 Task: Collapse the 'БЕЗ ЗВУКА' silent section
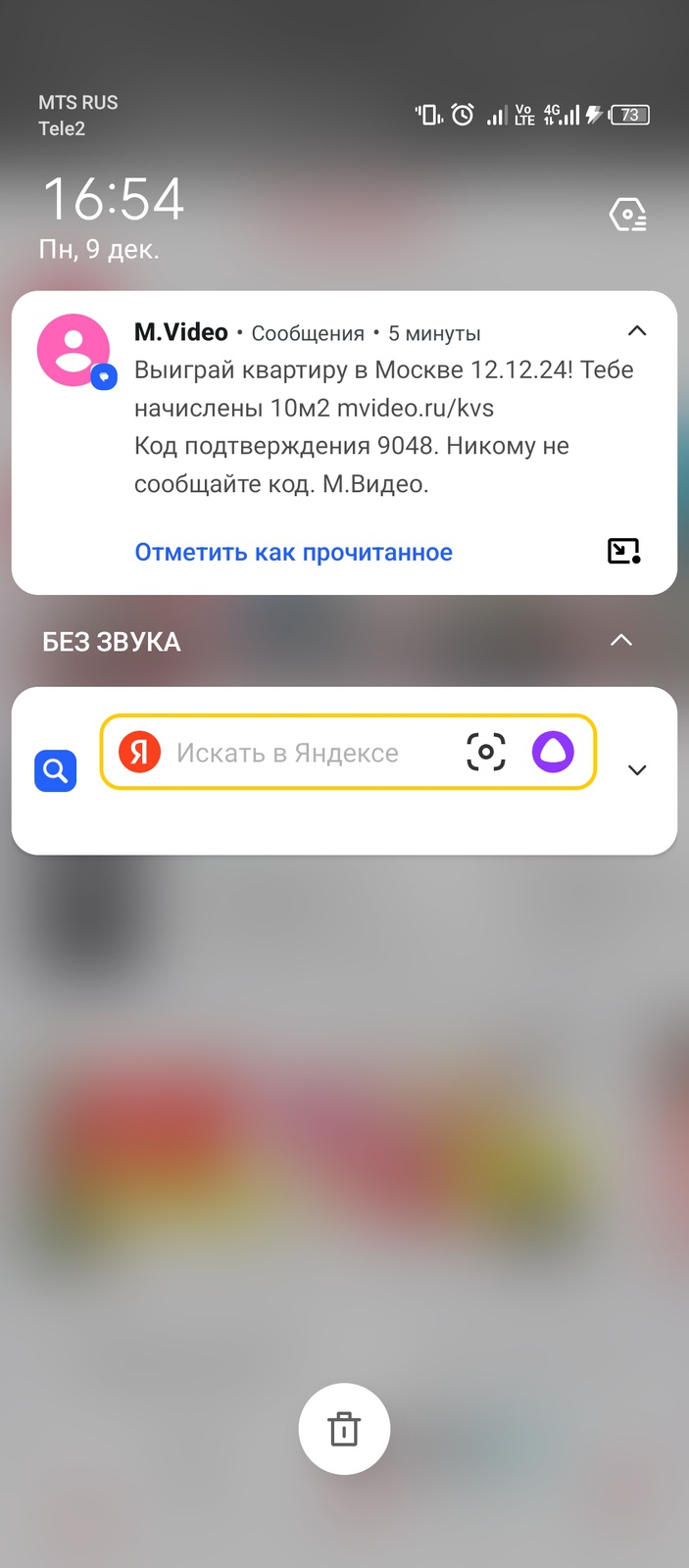pyautogui.click(x=620, y=641)
